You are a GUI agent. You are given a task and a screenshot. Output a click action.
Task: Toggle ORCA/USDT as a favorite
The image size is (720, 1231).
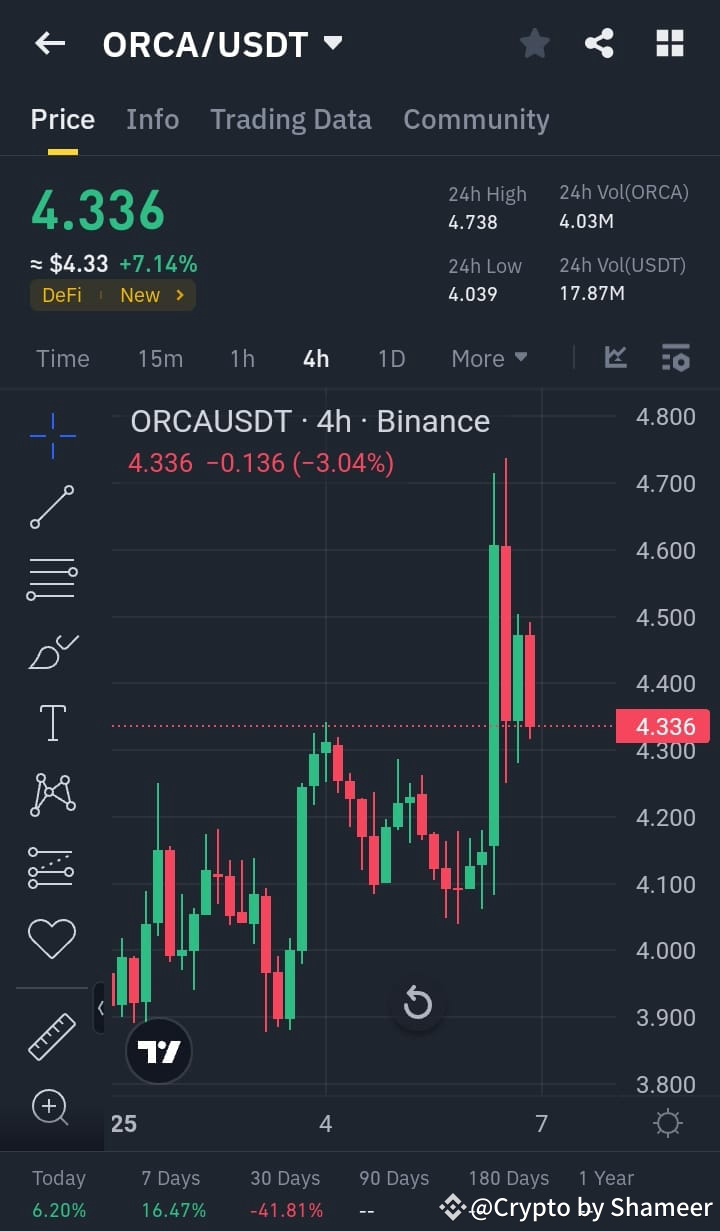point(534,43)
